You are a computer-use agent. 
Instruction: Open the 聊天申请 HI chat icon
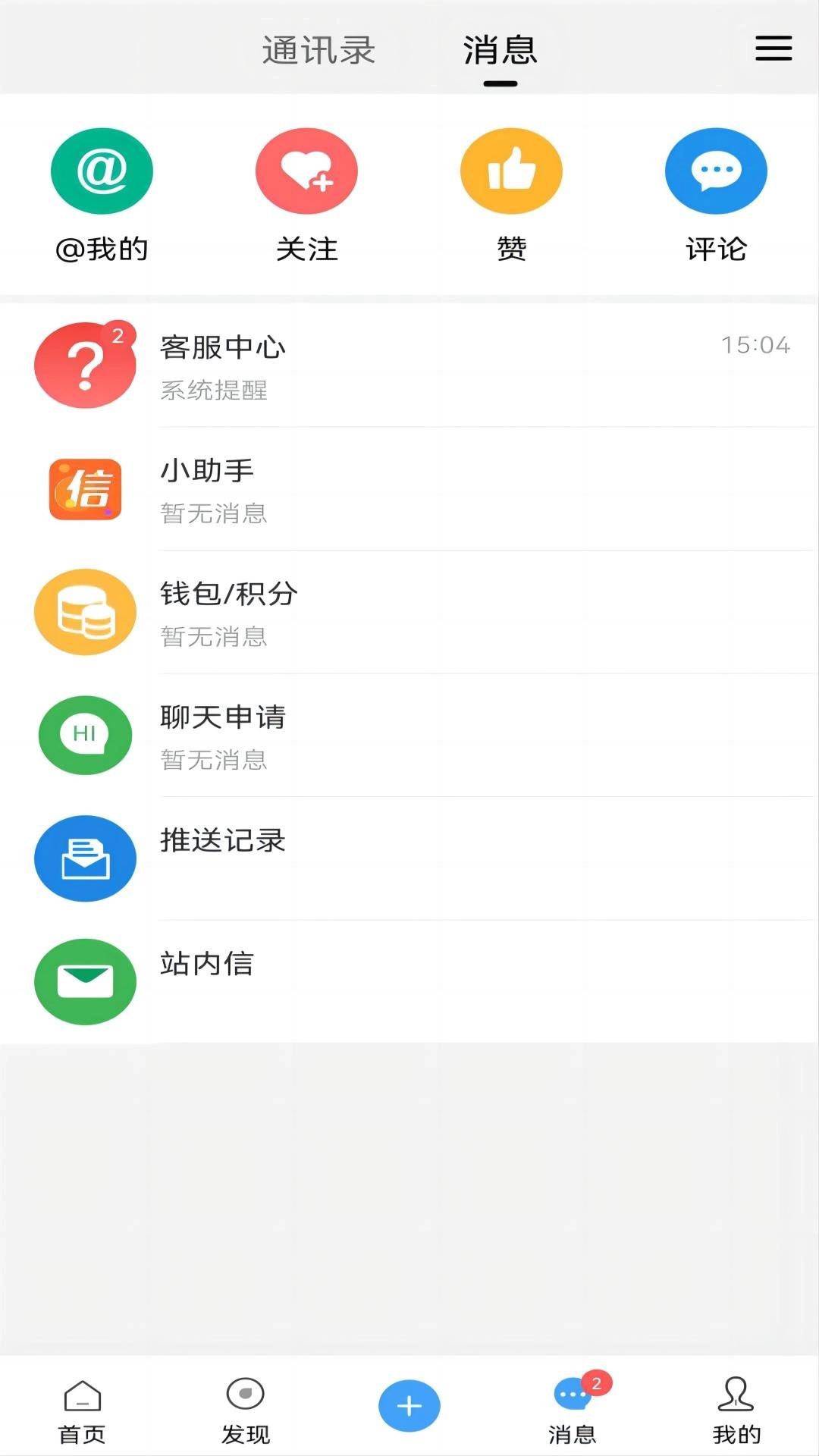85,735
